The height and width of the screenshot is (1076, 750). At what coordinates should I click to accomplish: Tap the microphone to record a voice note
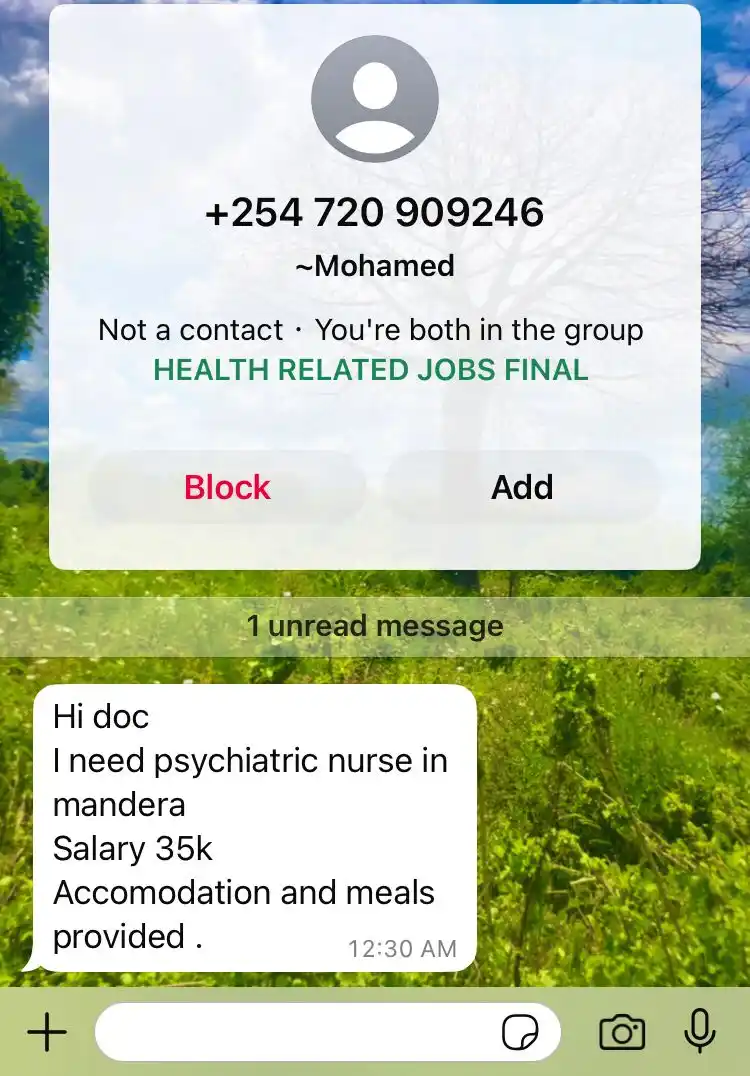pos(698,1031)
